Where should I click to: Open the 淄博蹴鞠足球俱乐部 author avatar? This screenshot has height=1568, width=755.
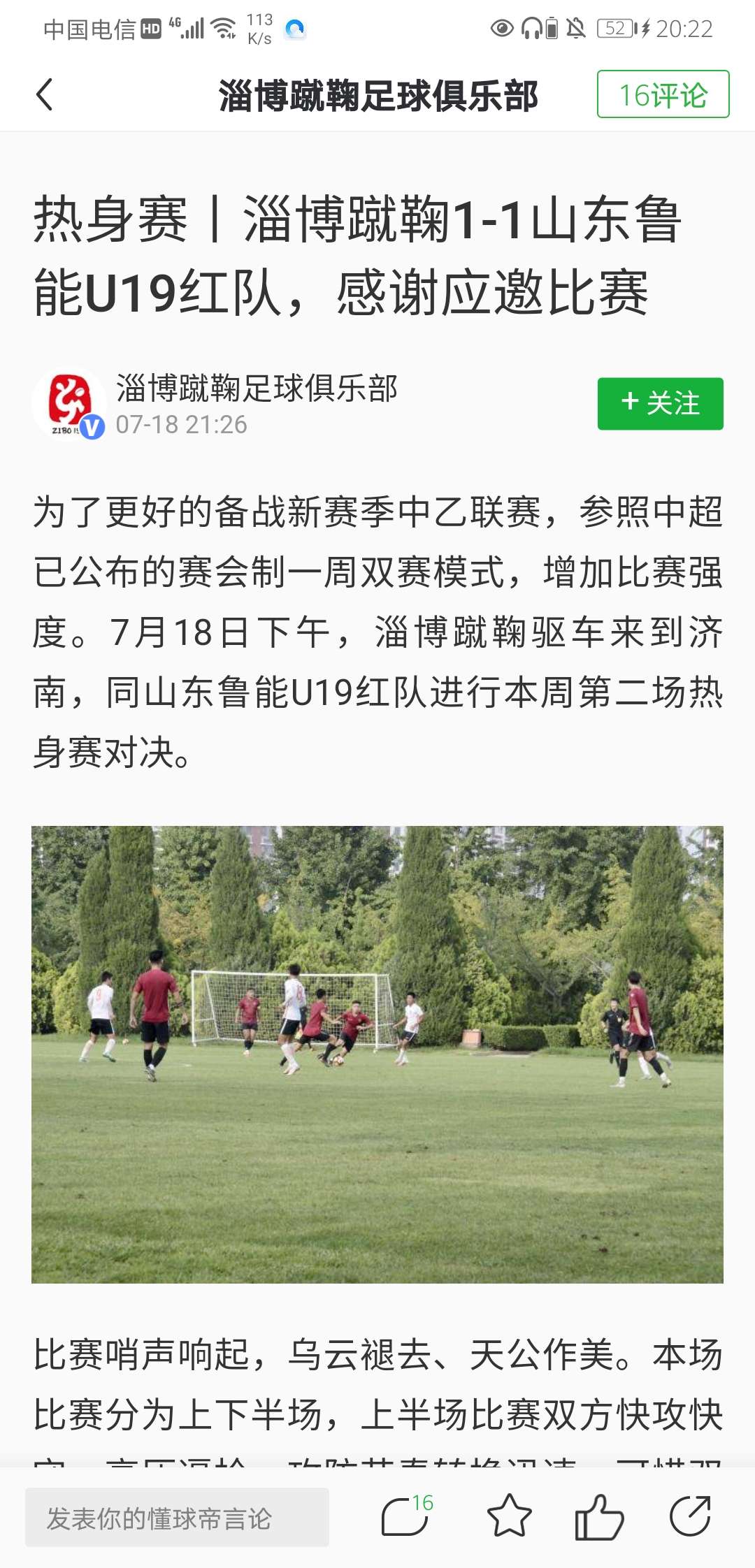pos(69,404)
